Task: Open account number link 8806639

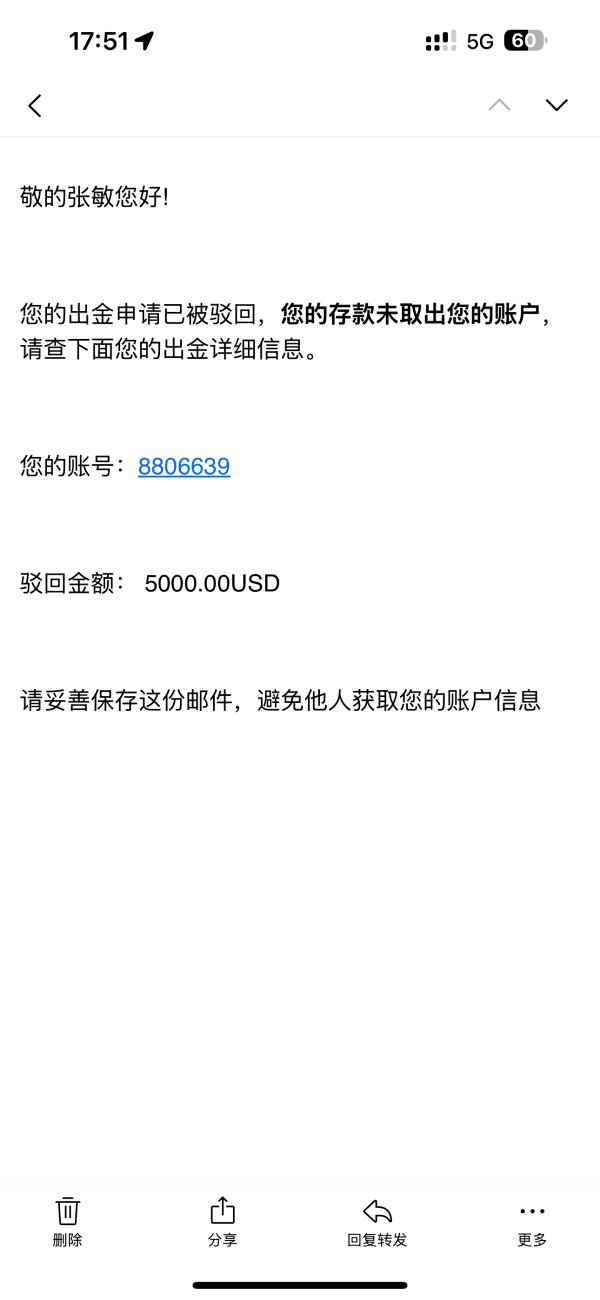Action: 184,466
